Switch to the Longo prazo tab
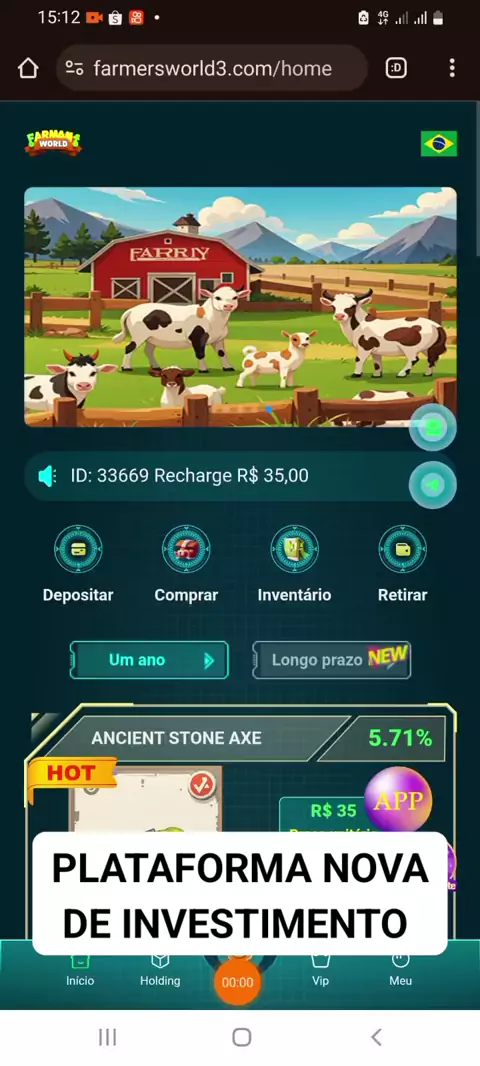The width and height of the screenshot is (480, 1066). tap(332, 660)
